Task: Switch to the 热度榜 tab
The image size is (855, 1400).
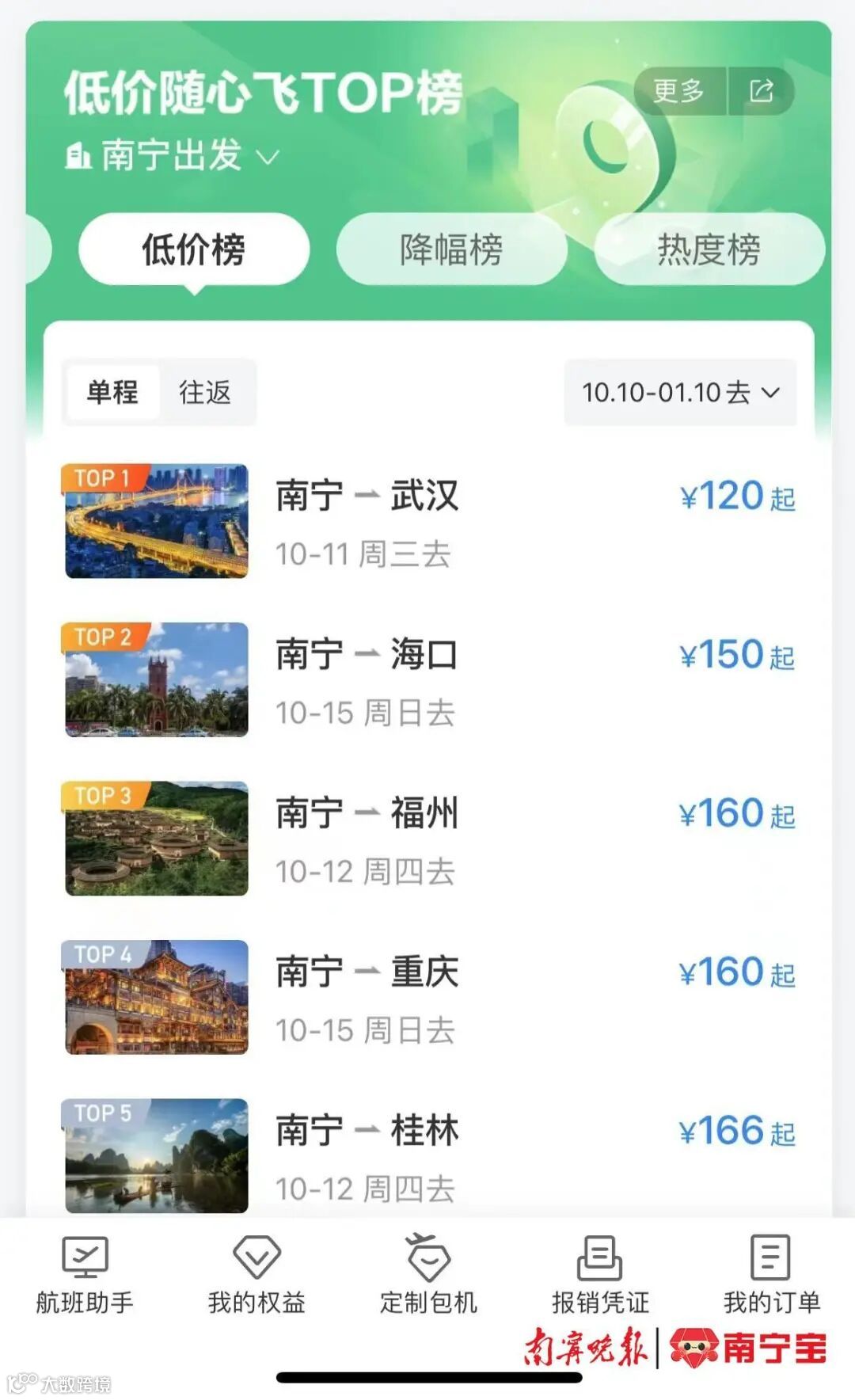Action: [709, 249]
